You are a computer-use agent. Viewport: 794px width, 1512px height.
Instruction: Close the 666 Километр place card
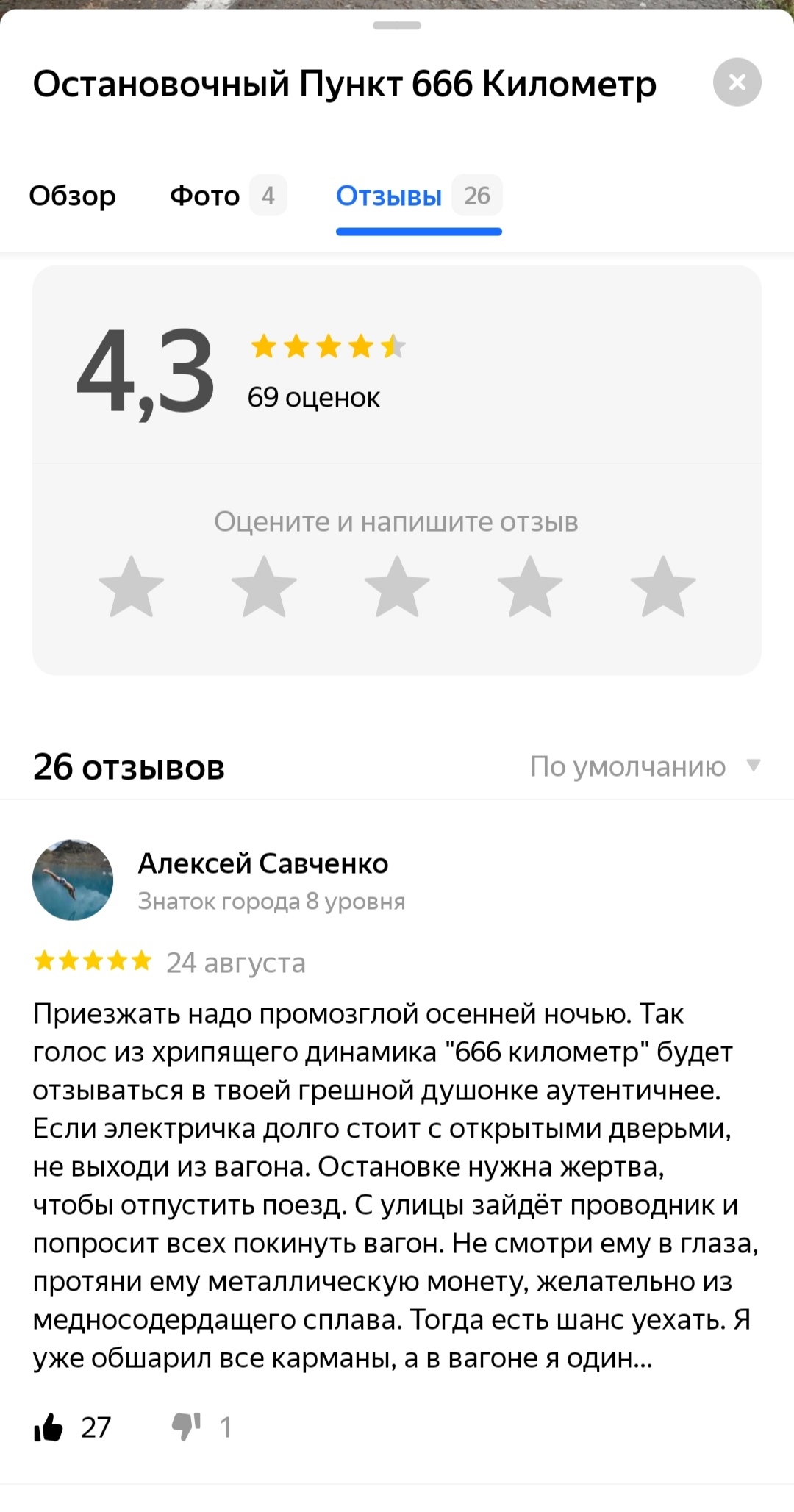737,82
